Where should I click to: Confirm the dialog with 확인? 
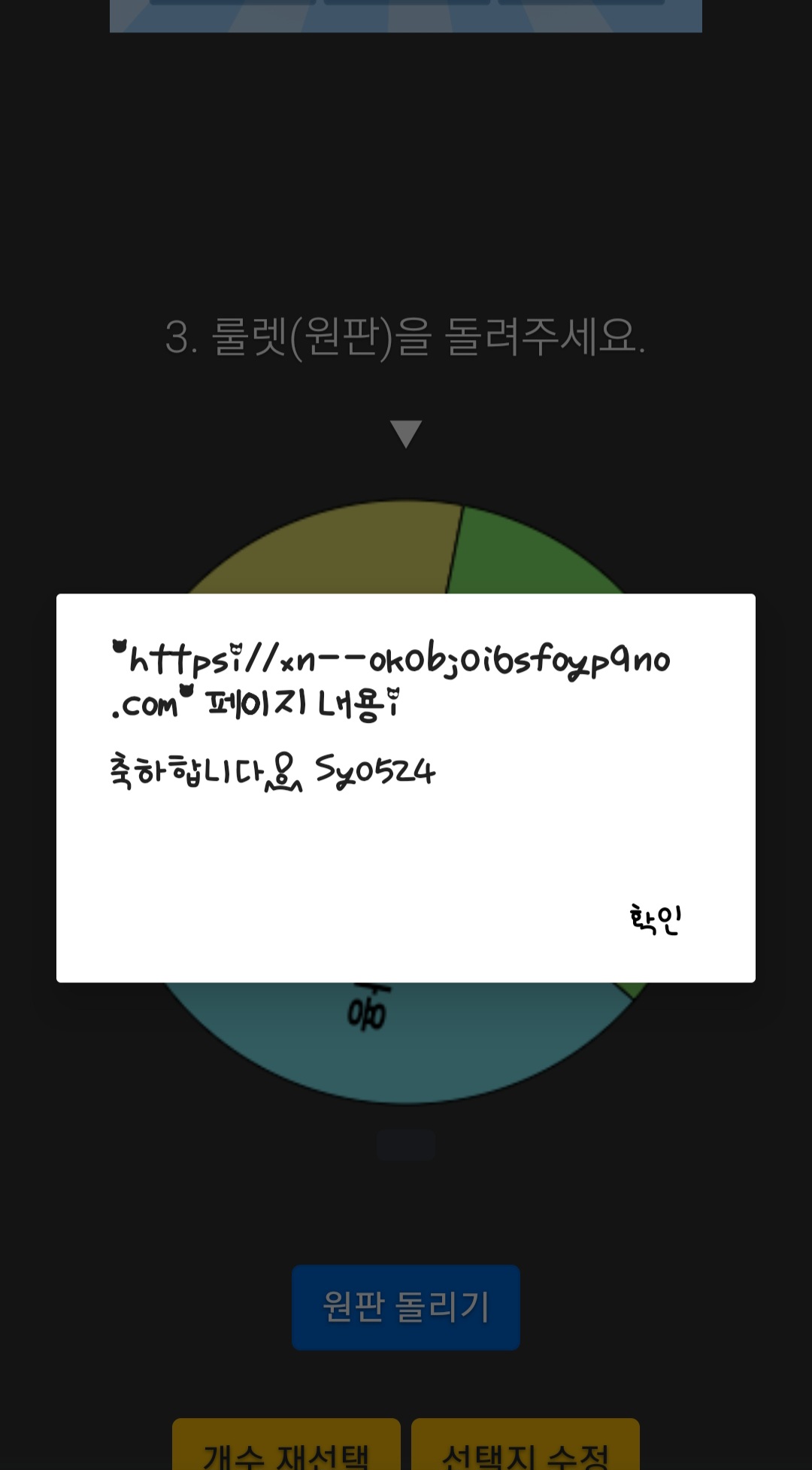click(655, 919)
